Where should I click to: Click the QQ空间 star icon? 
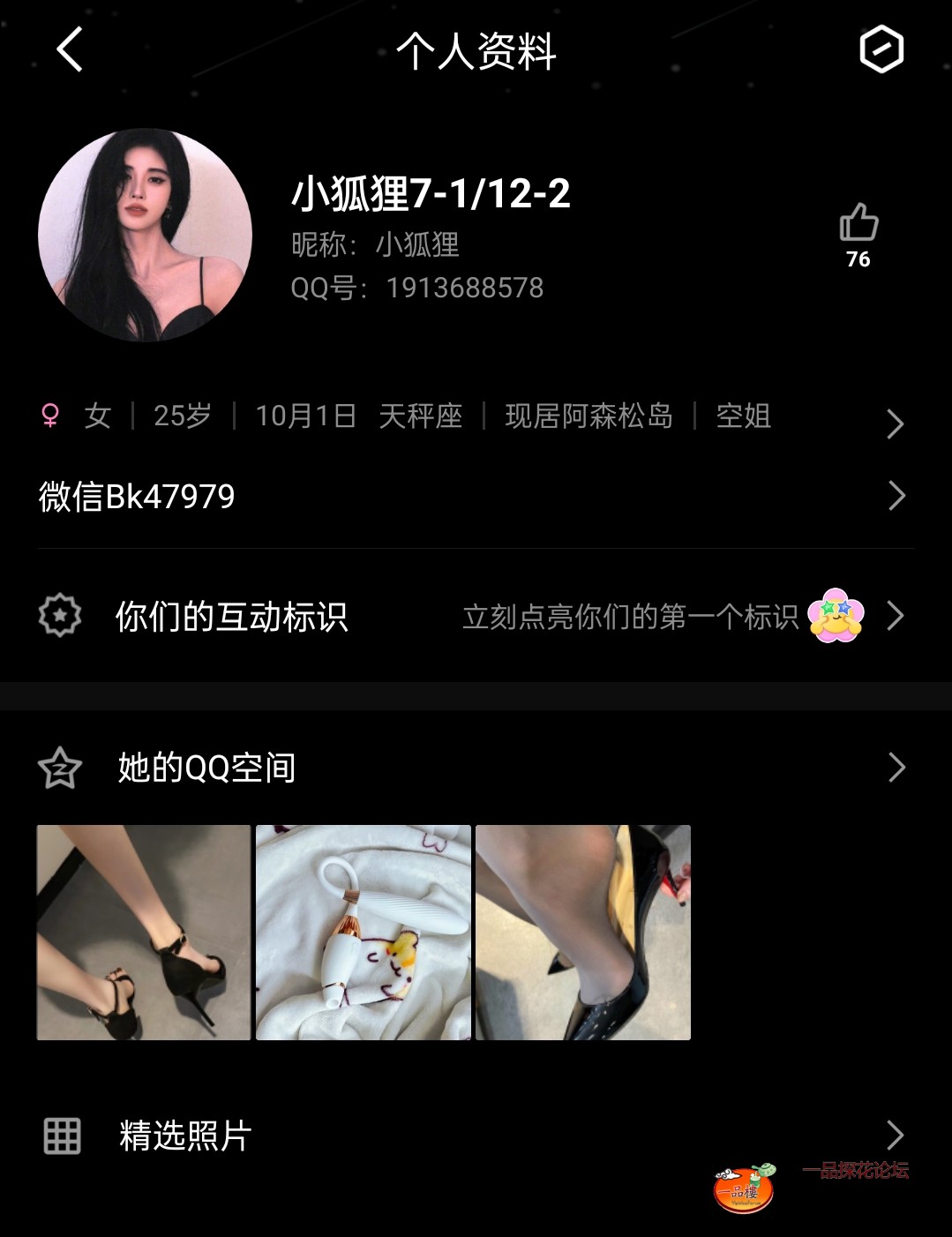point(58,768)
